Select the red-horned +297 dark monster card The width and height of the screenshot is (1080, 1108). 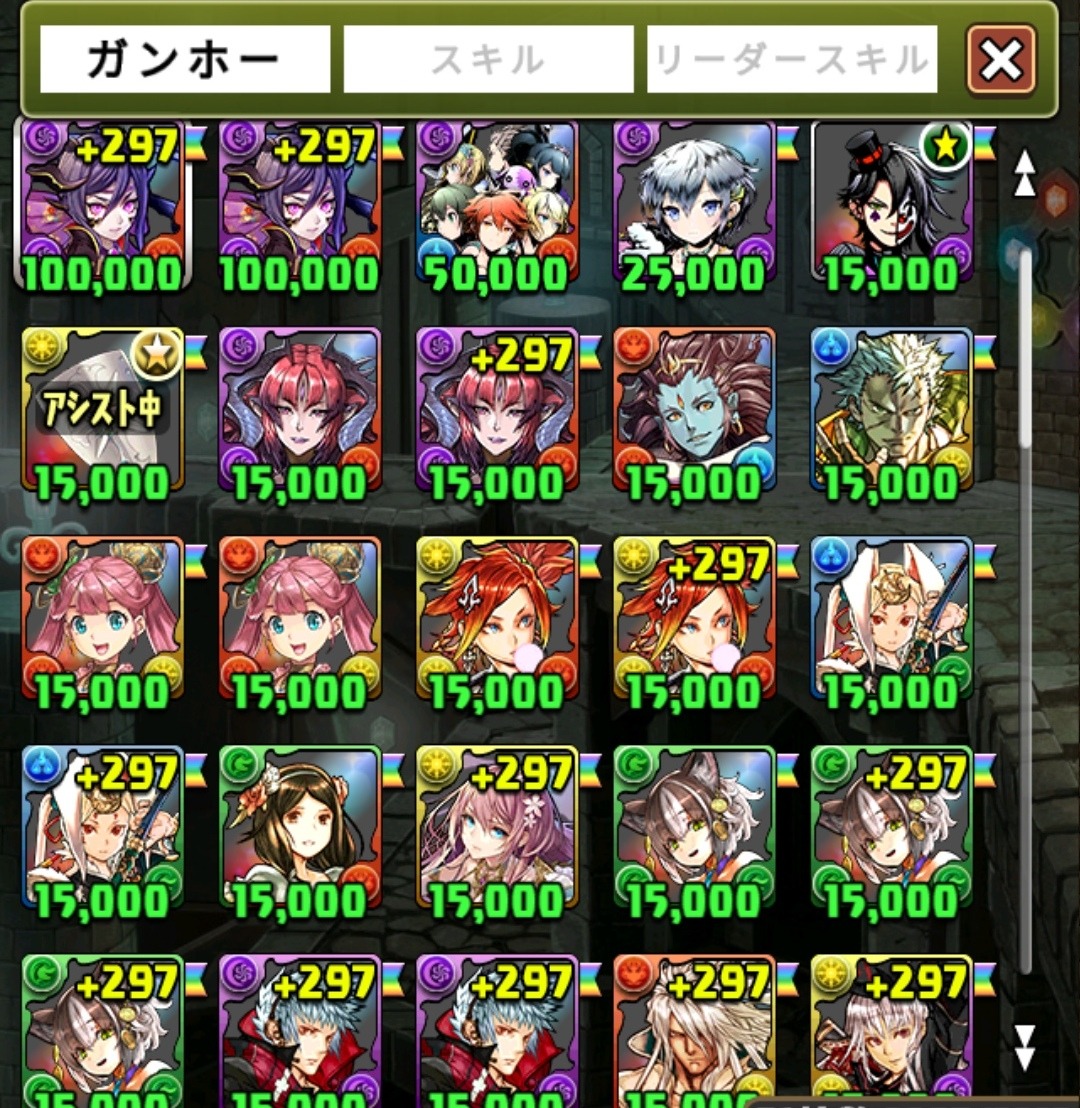click(x=497, y=412)
